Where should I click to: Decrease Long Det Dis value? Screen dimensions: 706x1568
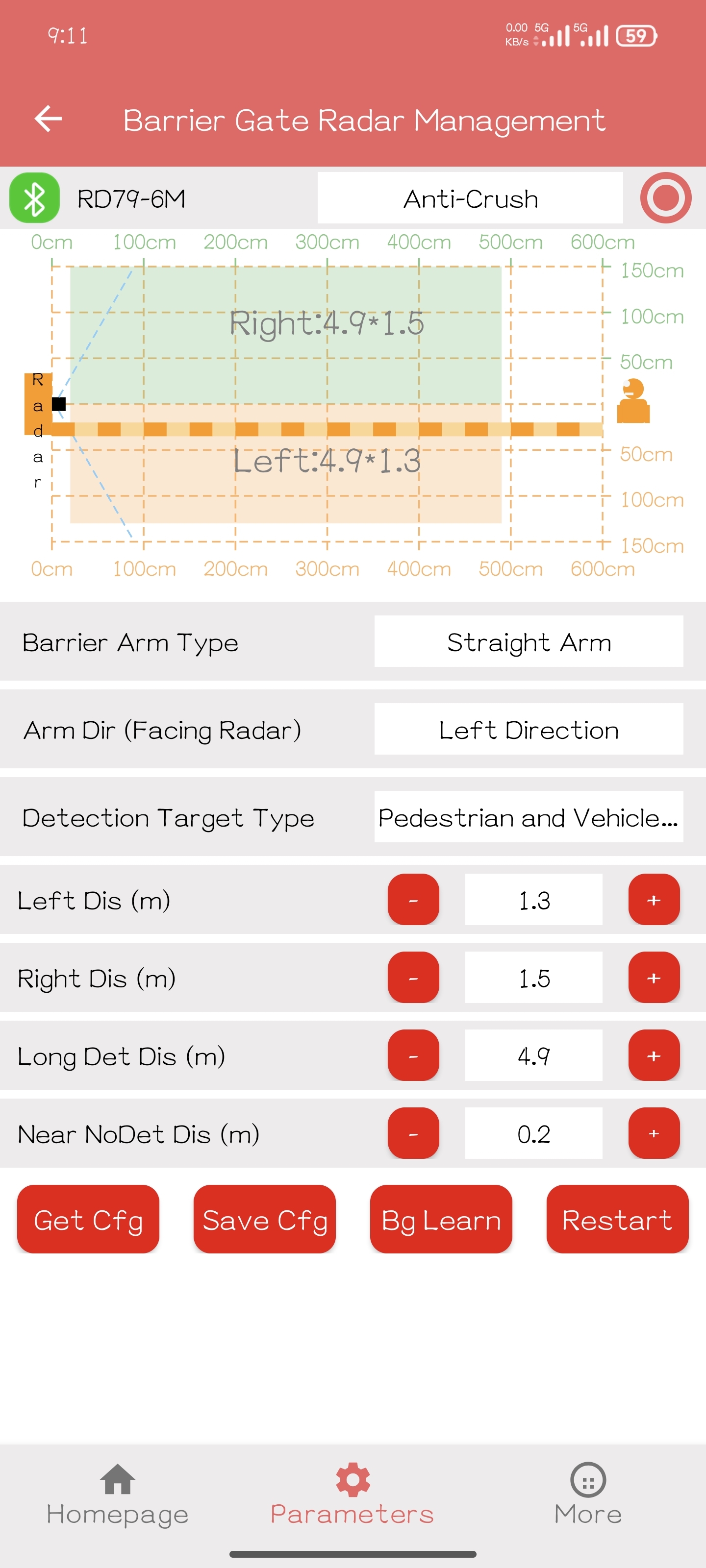(x=413, y=1055)
